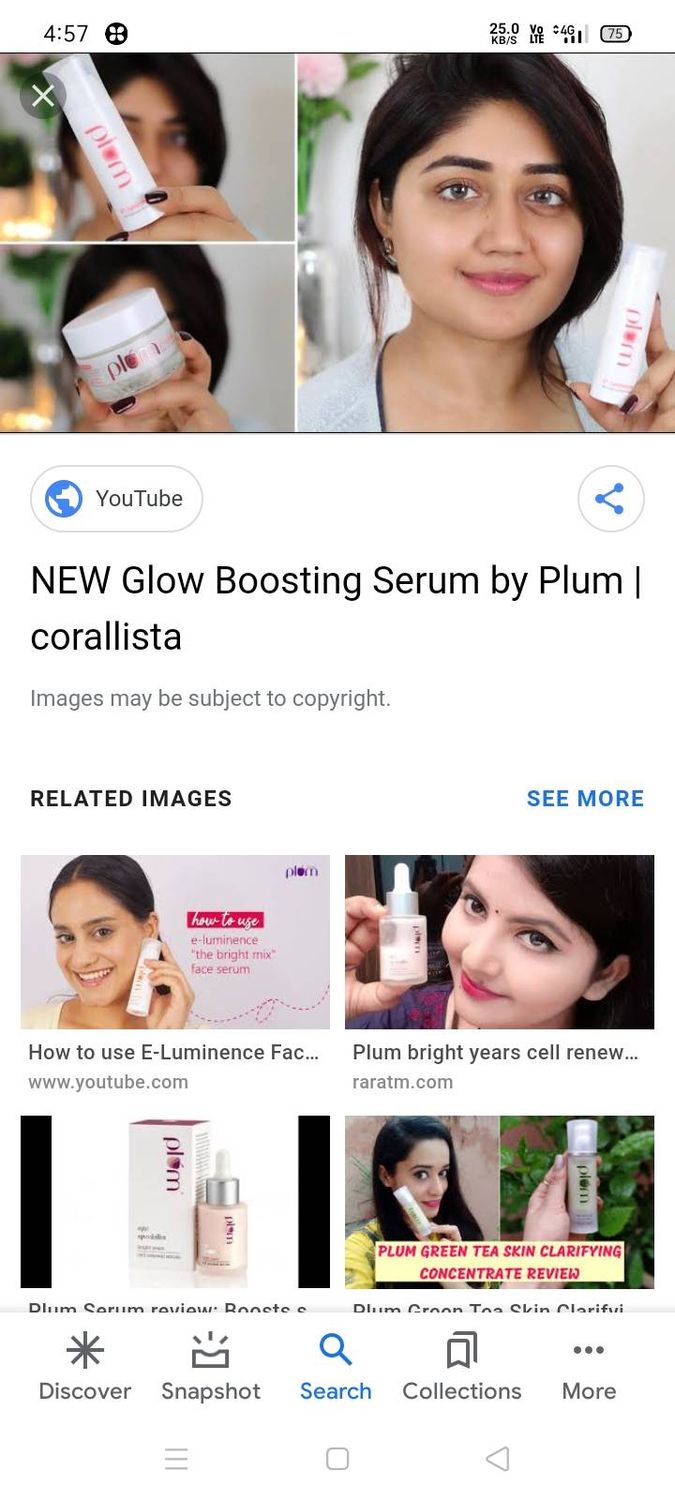675x1500 pixels.
Task: Visit the YouTube source page
Action: (117, 498)
